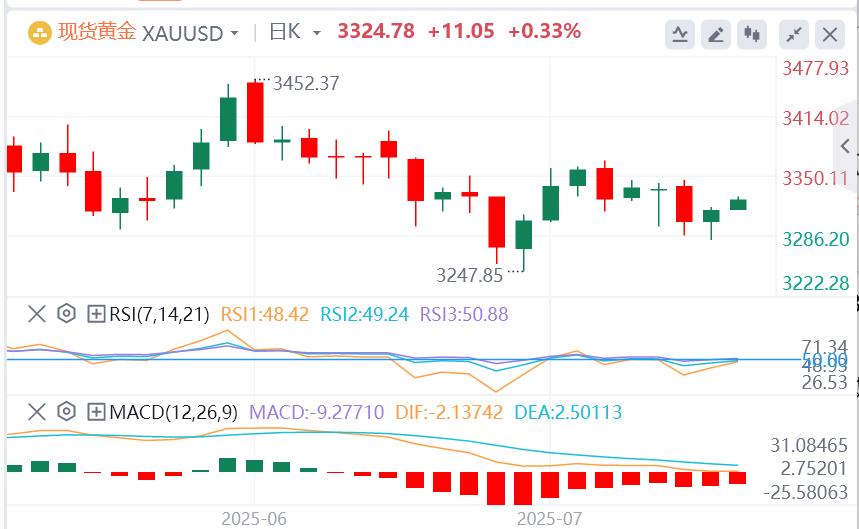This screenshot has height=529, width=859.
Task: Change the candlestick chart type
Action: 752,35
